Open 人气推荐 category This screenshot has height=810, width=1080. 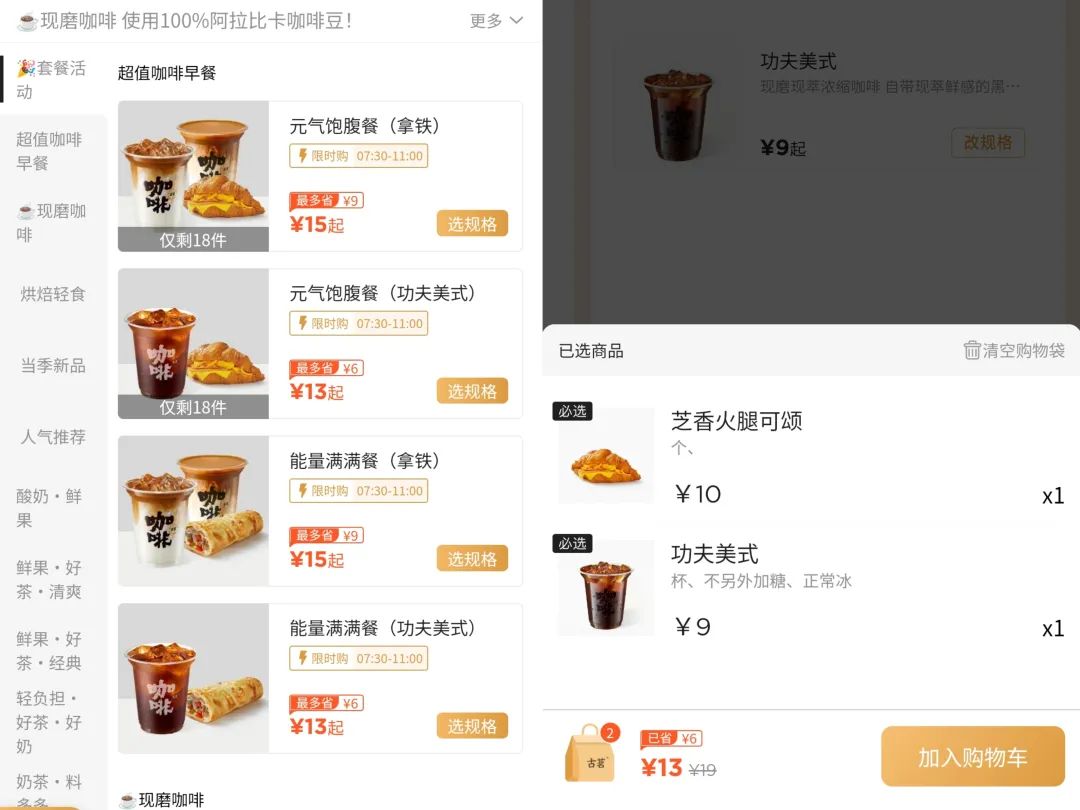[x=53, y=436]
